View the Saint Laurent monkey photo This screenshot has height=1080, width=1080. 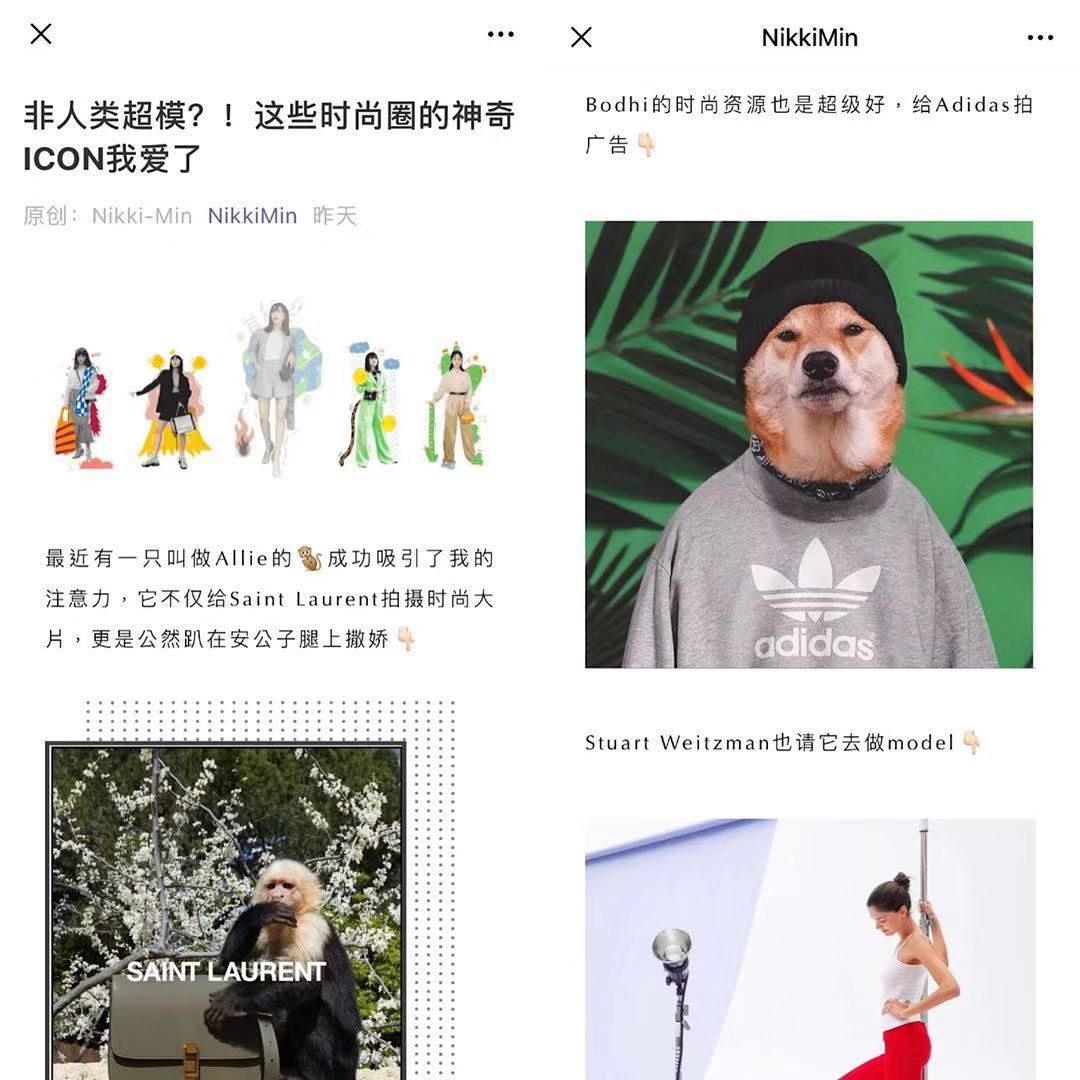[226, 910]
